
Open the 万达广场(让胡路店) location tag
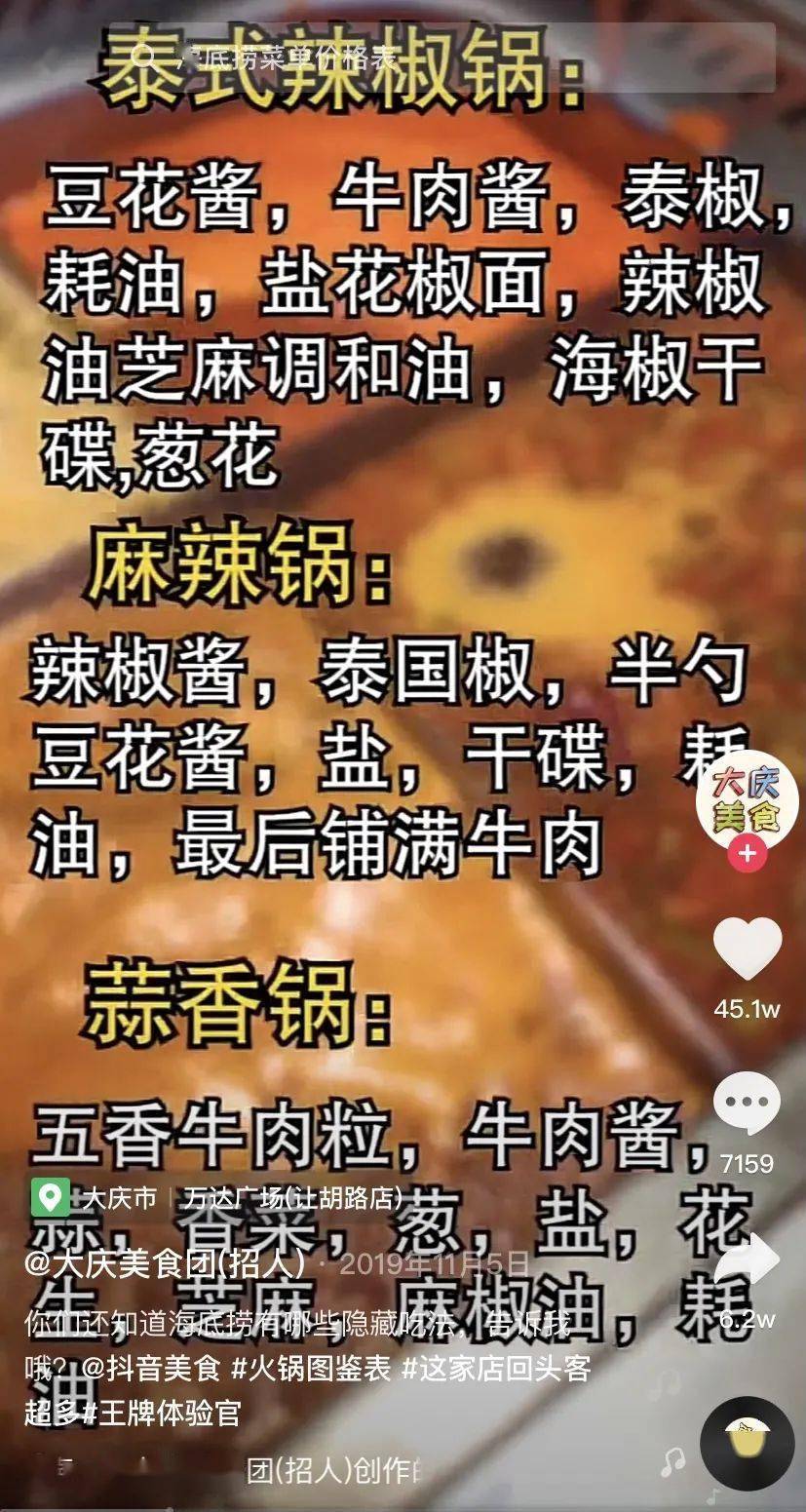pyautogui.click(x=292, y=1198)
